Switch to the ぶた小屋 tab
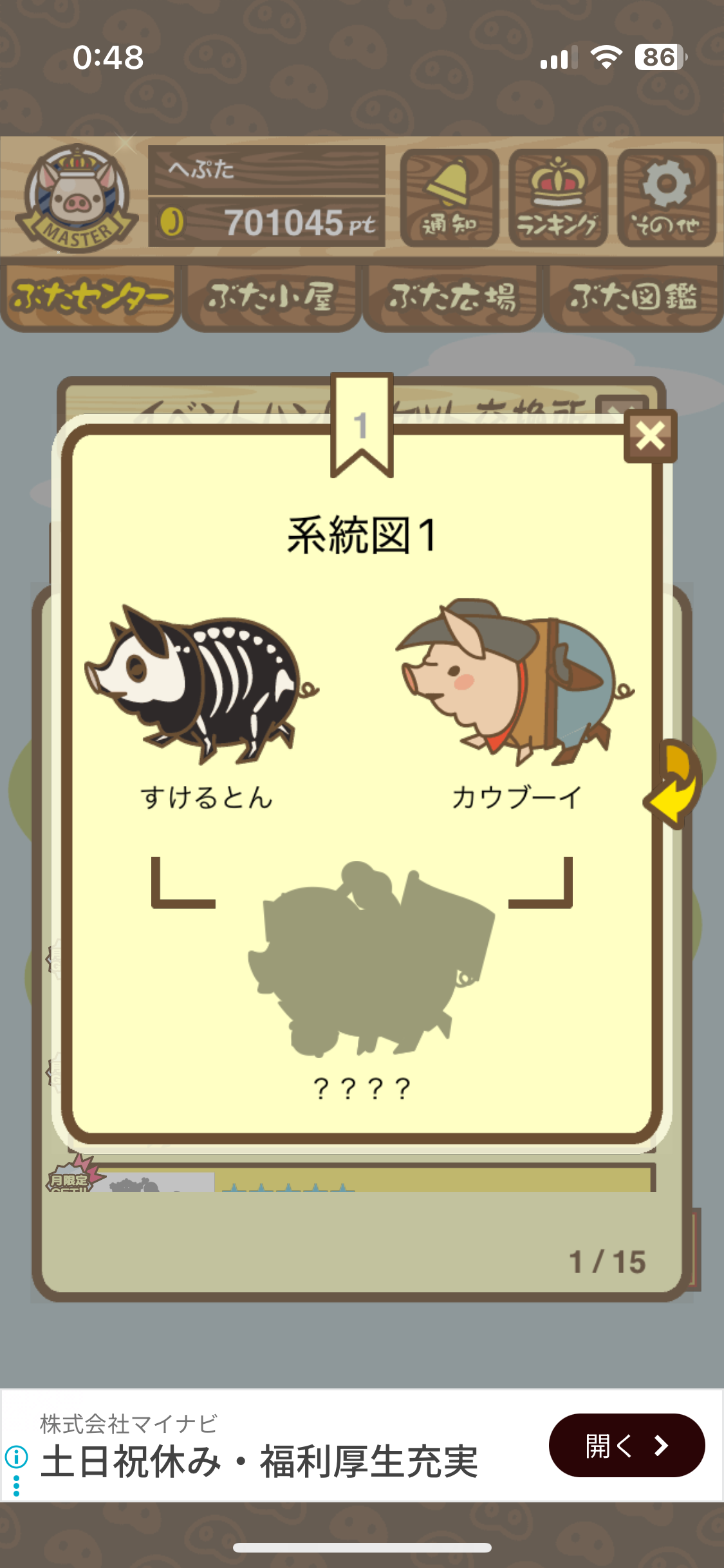This screenshot has height=1568, width=724. tap(271, 298)
